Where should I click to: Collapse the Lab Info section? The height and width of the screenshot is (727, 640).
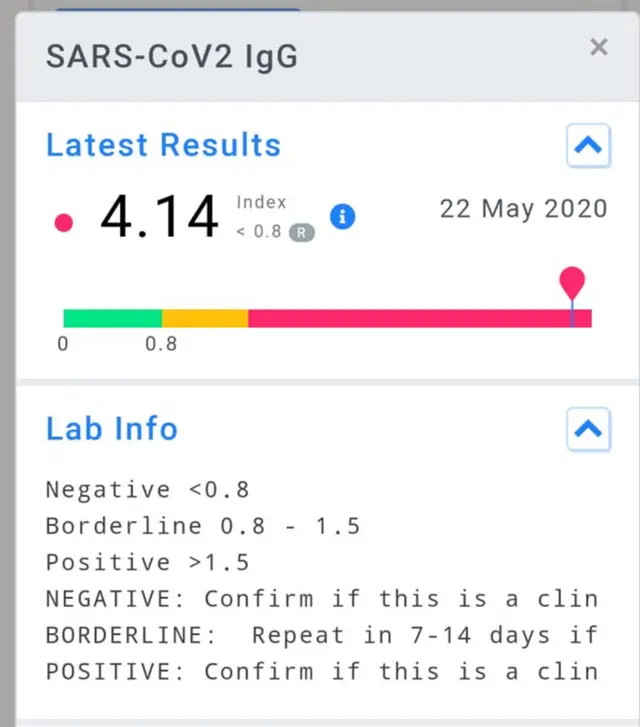click(x=588, y=431)
